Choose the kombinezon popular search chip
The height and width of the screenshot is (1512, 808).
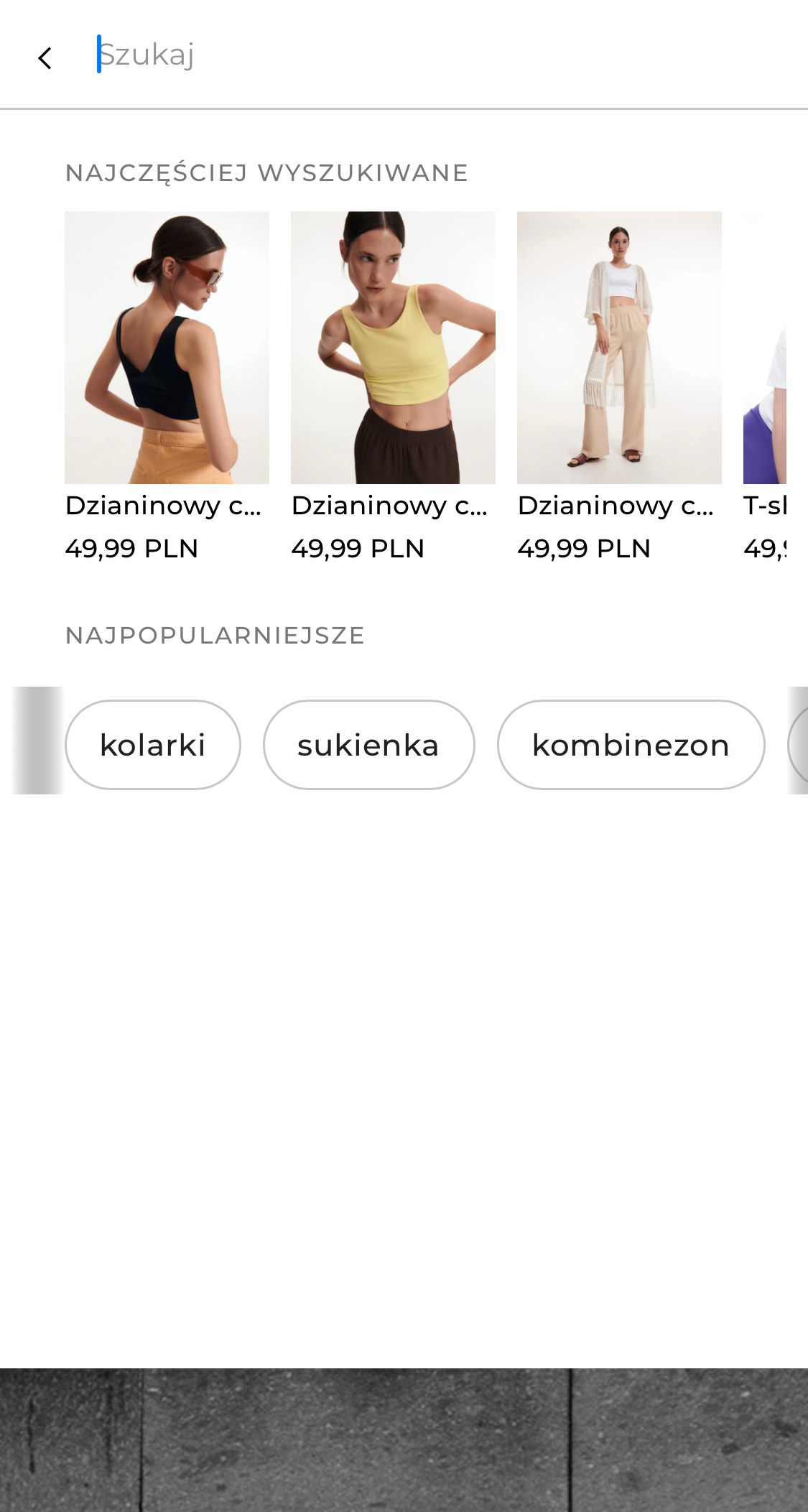[631, 745]
